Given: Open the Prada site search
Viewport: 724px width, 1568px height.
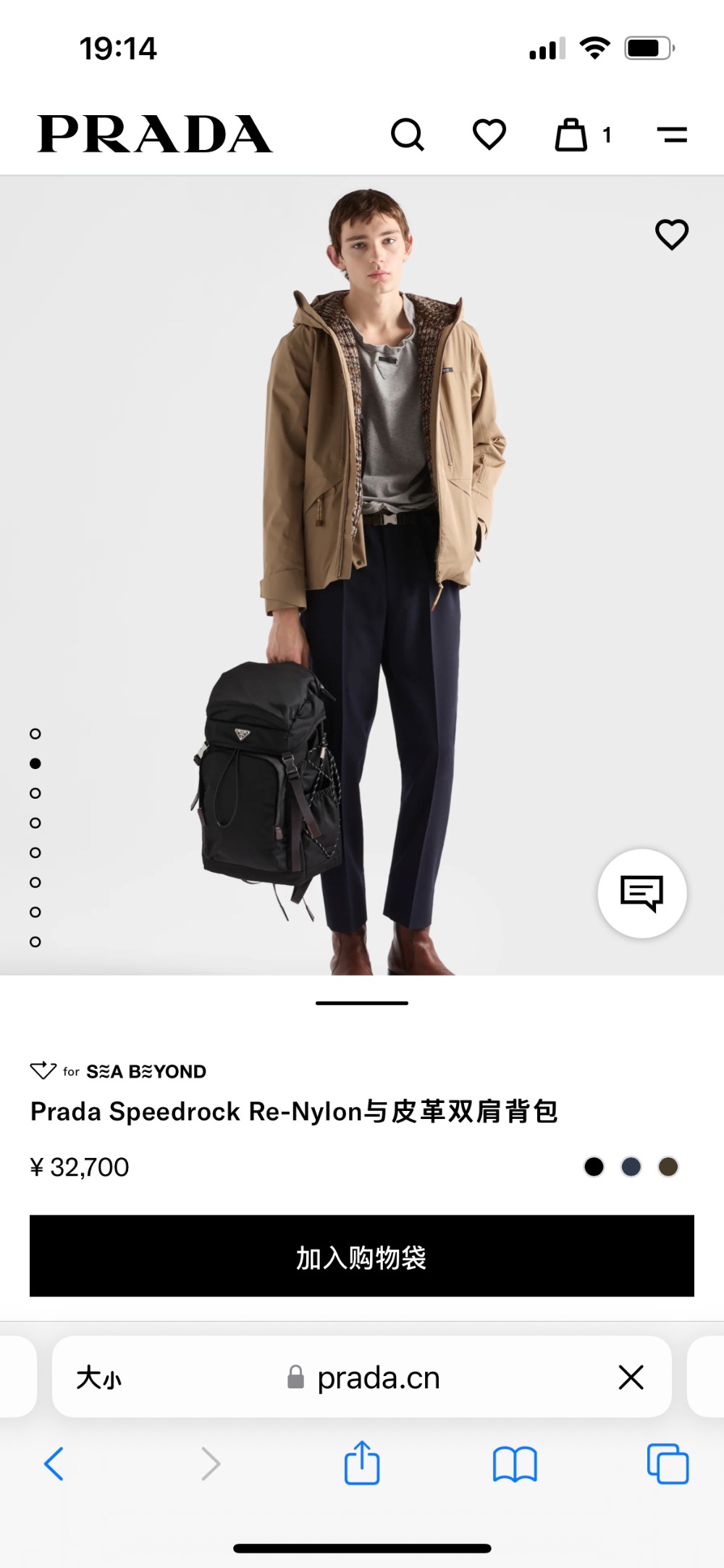Looking at the screenshot, I should tap(408, 135).
